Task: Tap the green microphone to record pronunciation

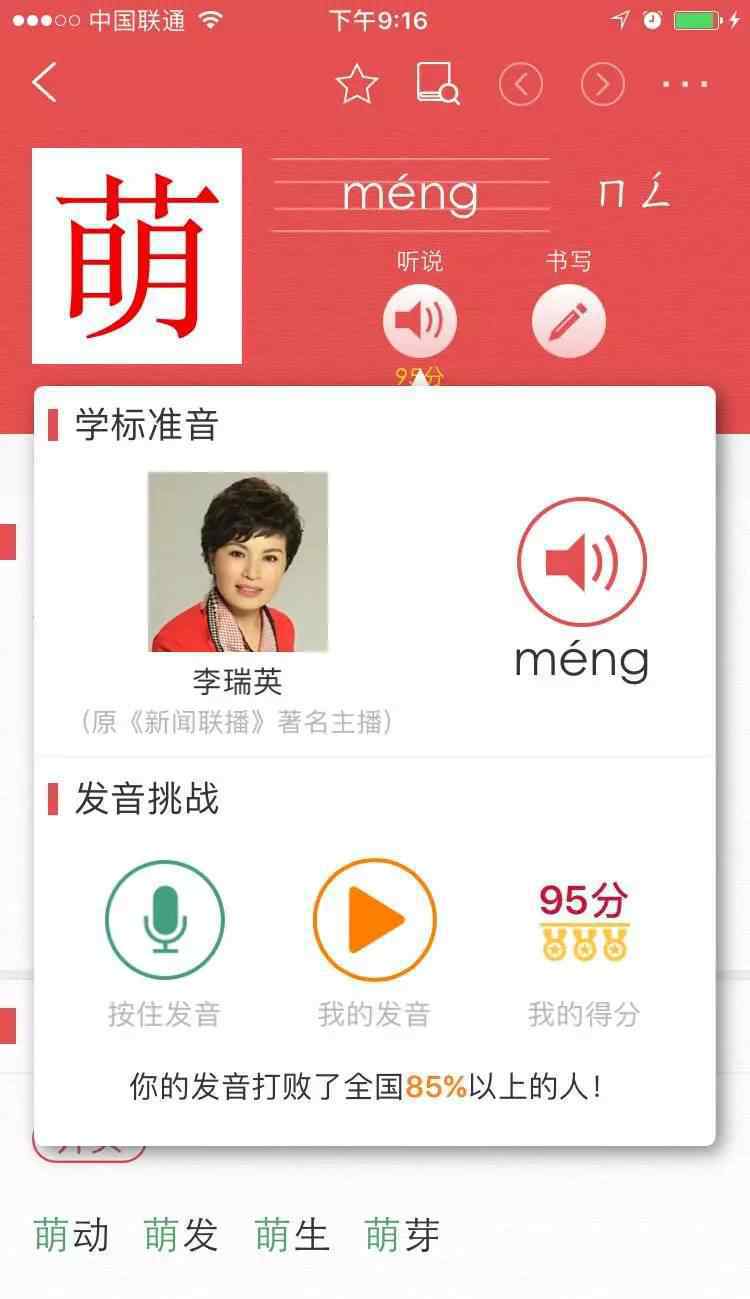Action: click(165, 919)
